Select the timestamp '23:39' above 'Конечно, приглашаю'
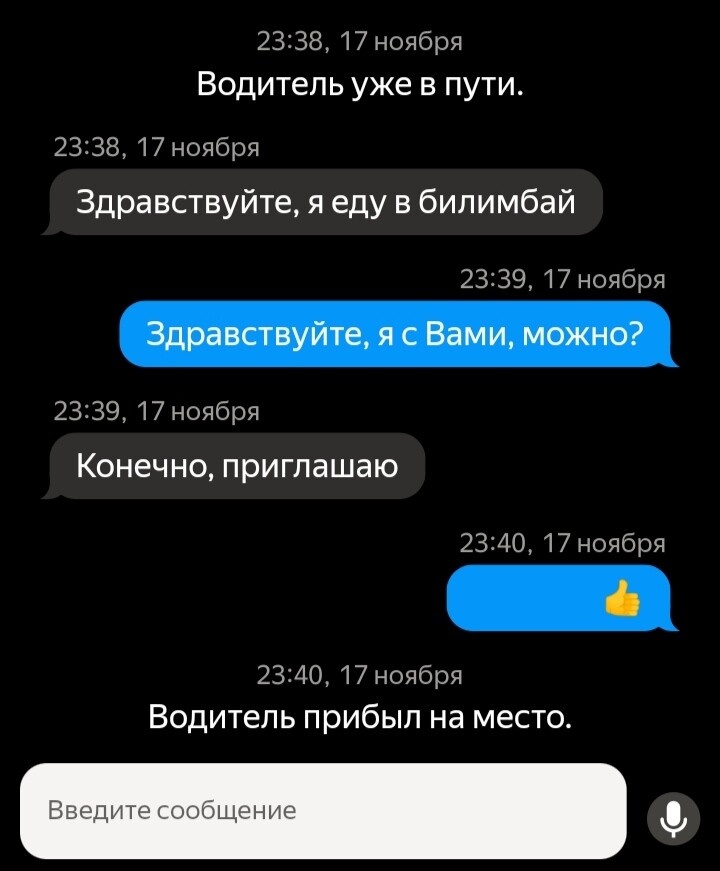720x871 pixels. (x=157, y=409)
